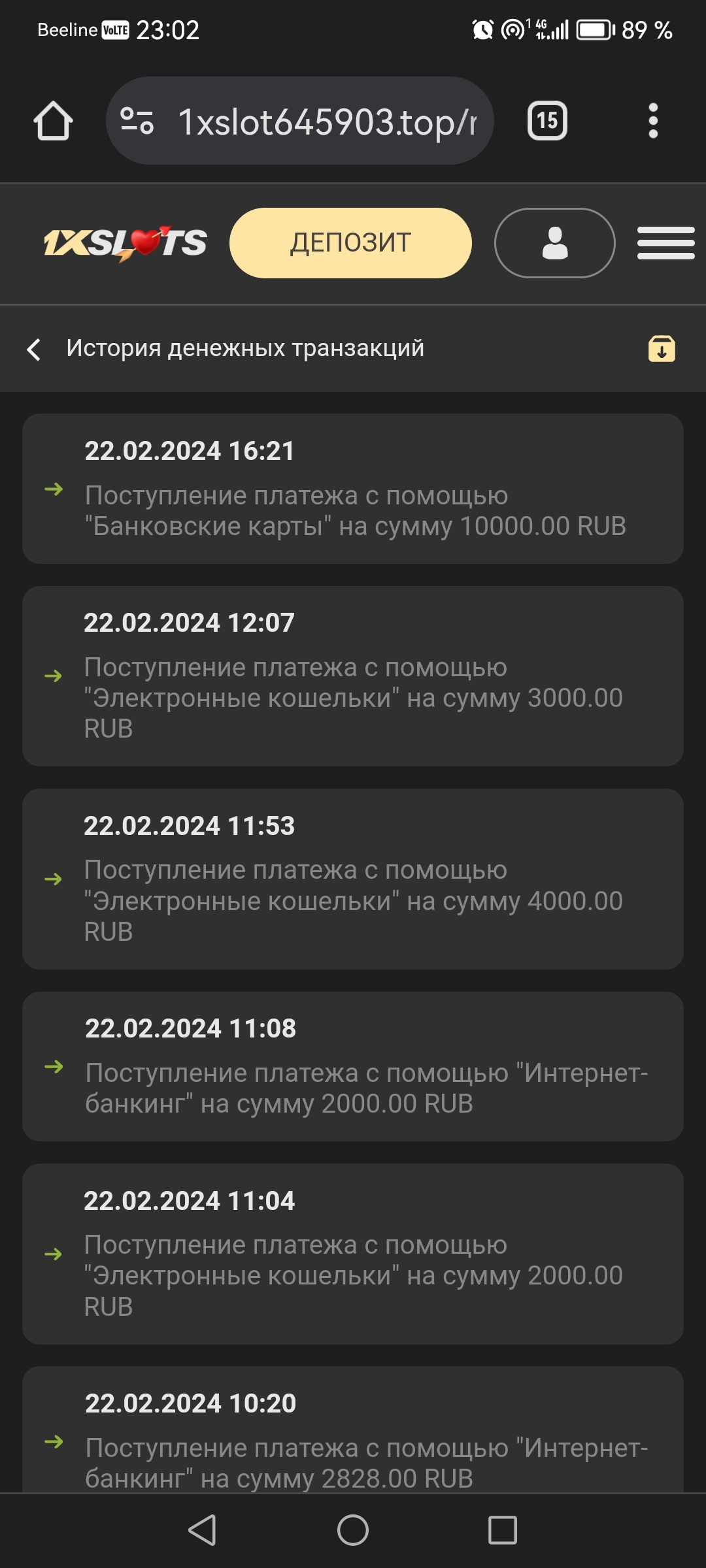Tap the 1XSLOTS logo

(x=126, y=243)
